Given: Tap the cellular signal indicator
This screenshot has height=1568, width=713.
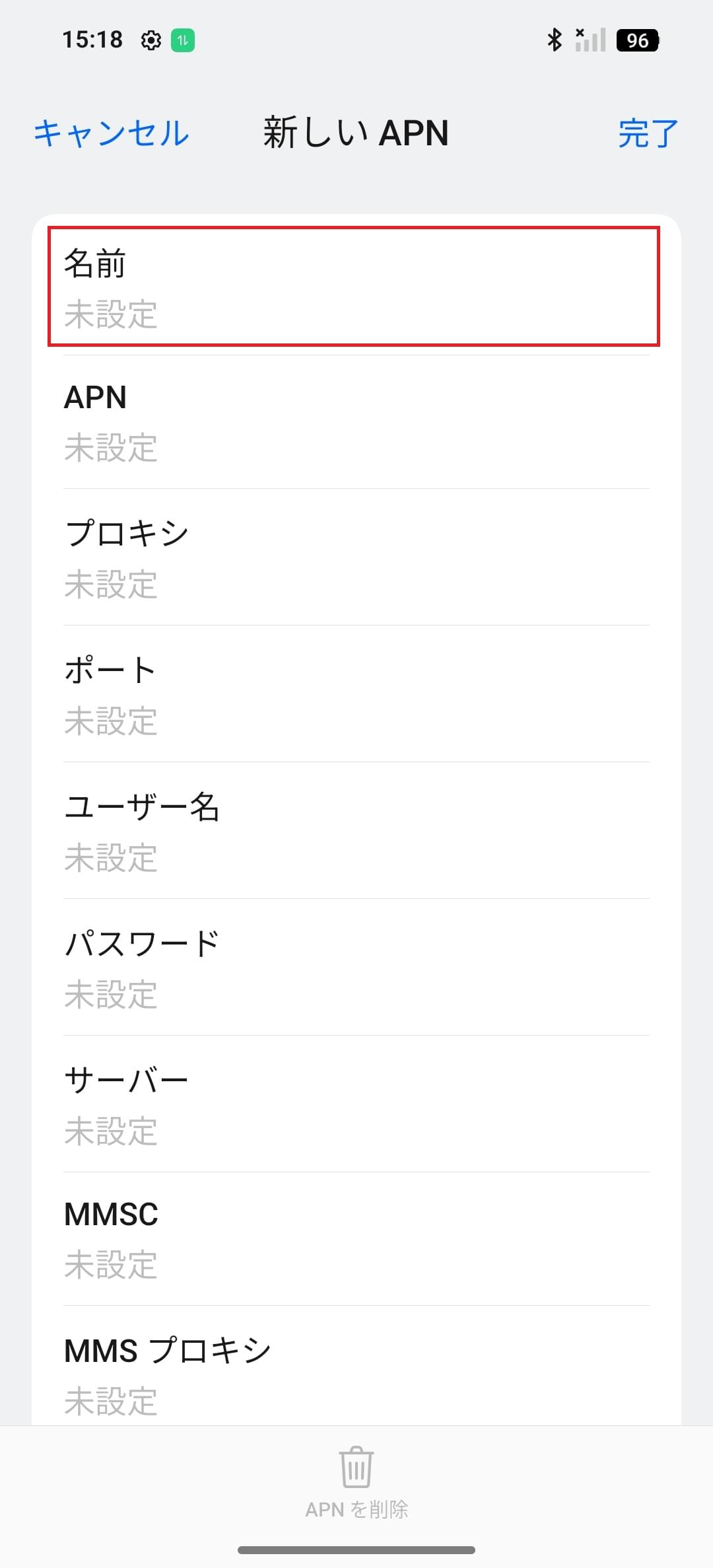Looking at the screenshot, I should pyautogui.click(x=590, y=40).
